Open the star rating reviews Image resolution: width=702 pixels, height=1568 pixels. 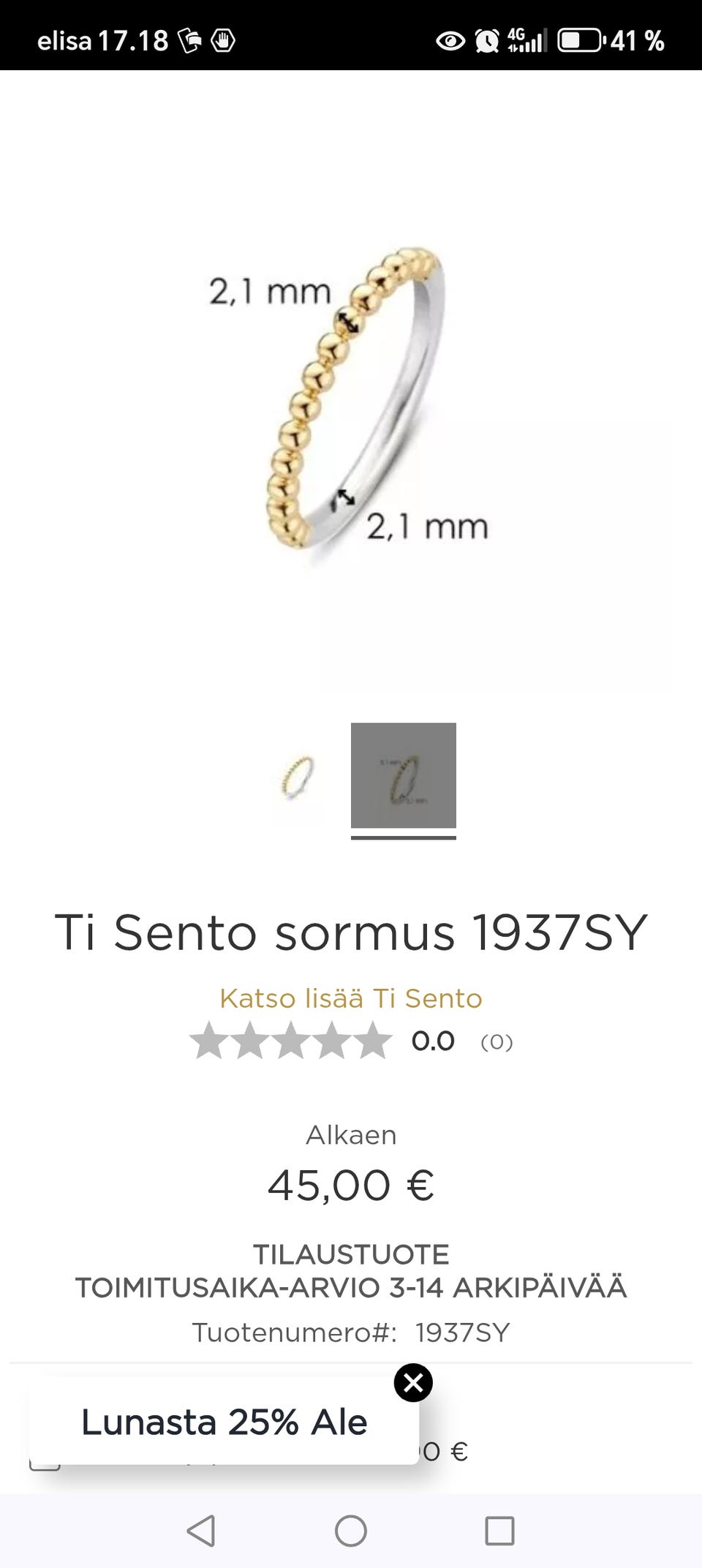click(291, 1041)
